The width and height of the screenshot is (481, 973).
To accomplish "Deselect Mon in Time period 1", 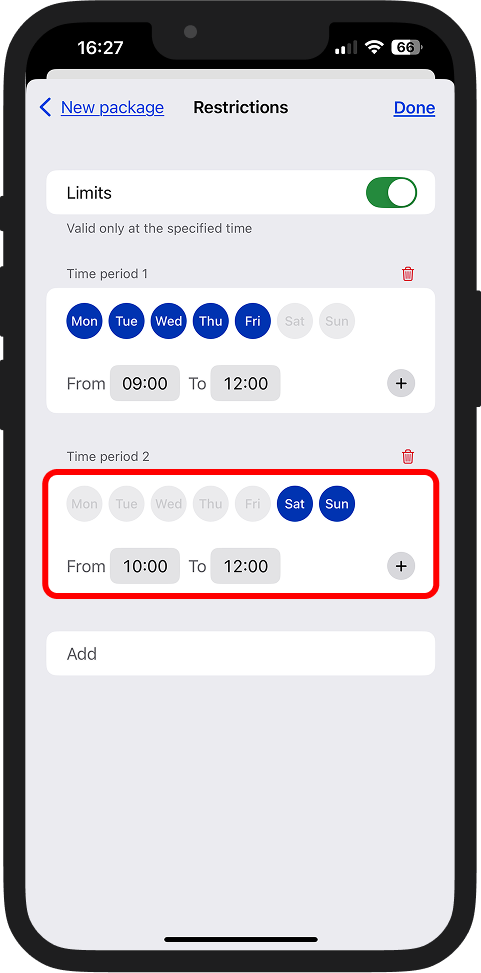I will (84, 321).
